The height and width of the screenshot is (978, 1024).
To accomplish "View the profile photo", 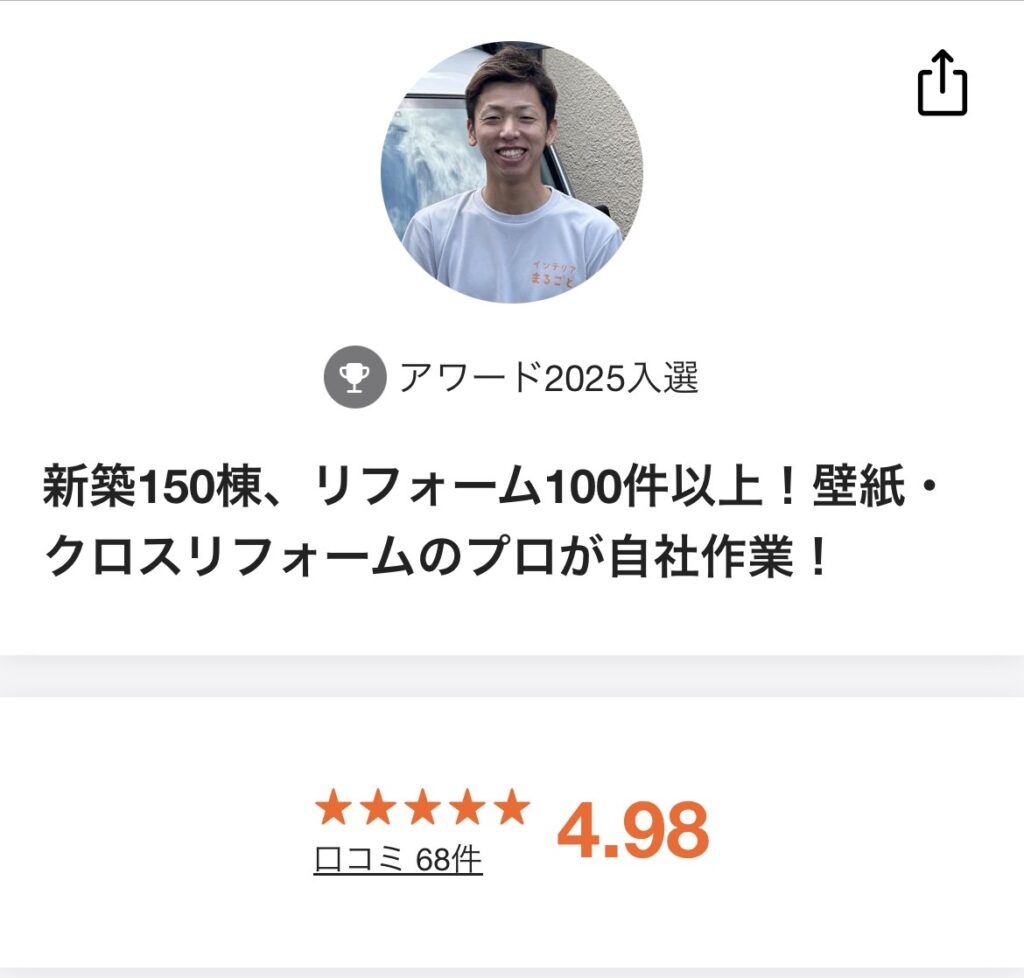I will (x=512, y=172).
